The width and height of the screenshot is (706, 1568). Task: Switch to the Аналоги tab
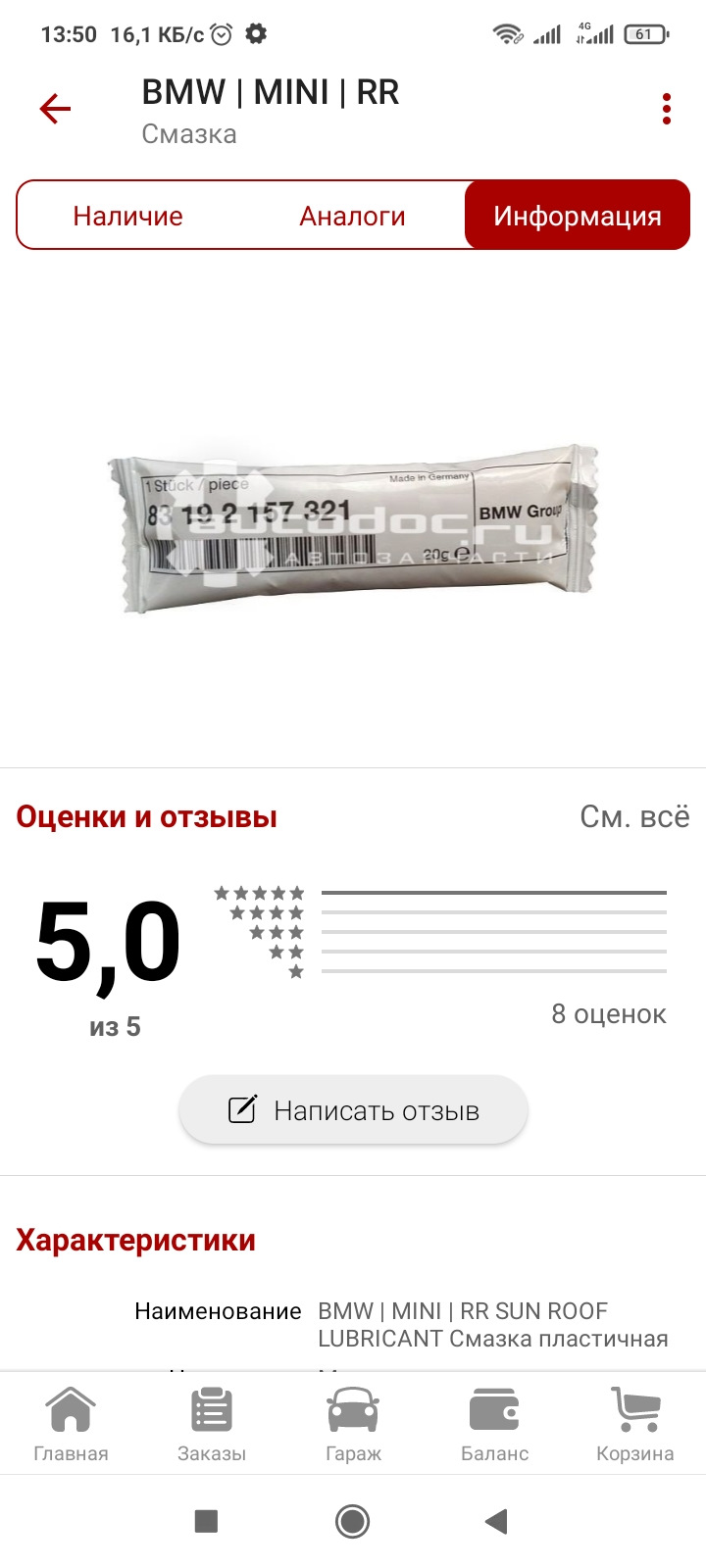click(x=352, y=216)
